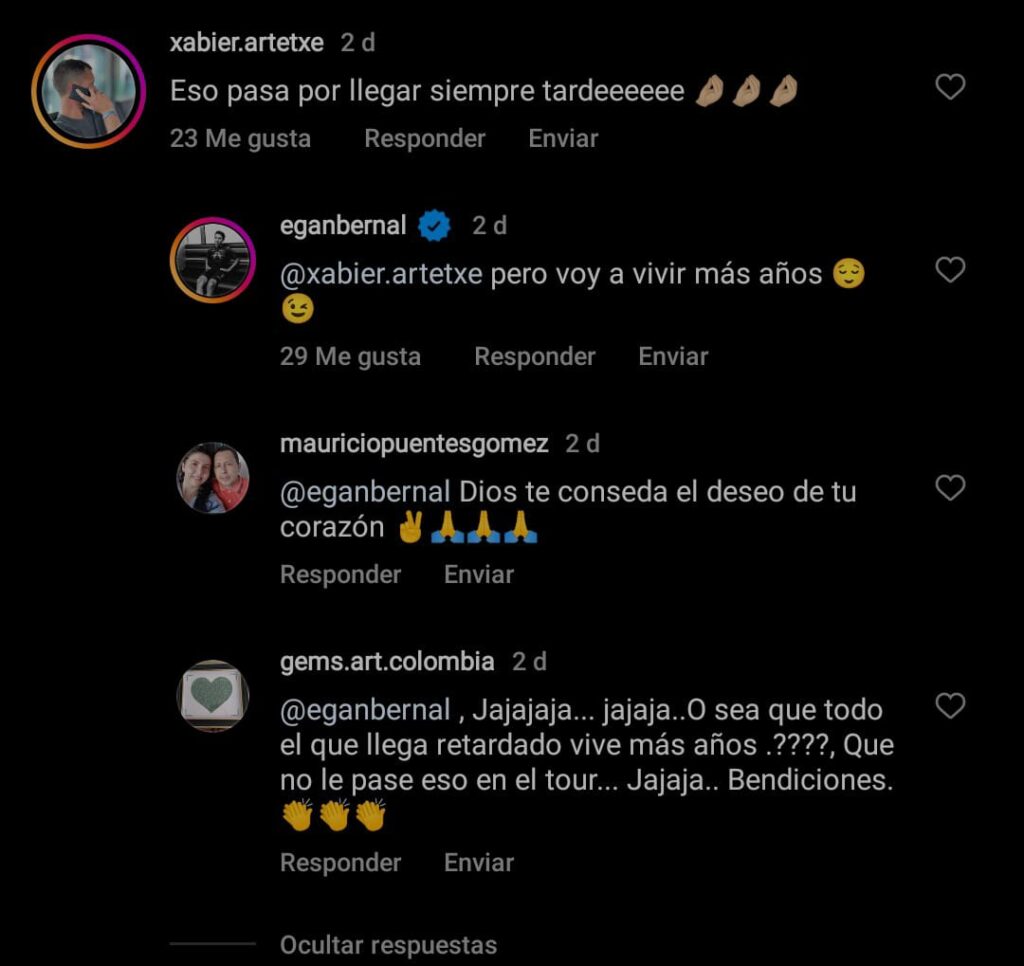1024x966 pixels.
Task: Reply to eganbernal's comment
Action: tap(534, 356)
